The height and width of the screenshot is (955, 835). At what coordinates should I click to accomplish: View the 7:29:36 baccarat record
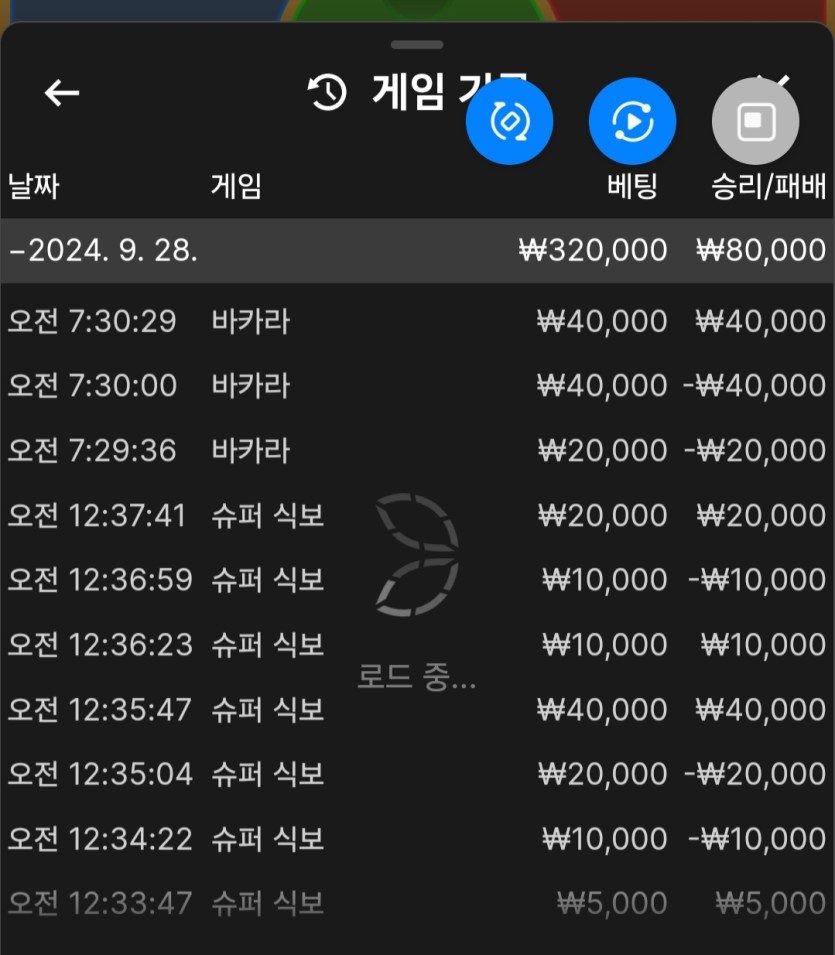[x=417, y=451]
